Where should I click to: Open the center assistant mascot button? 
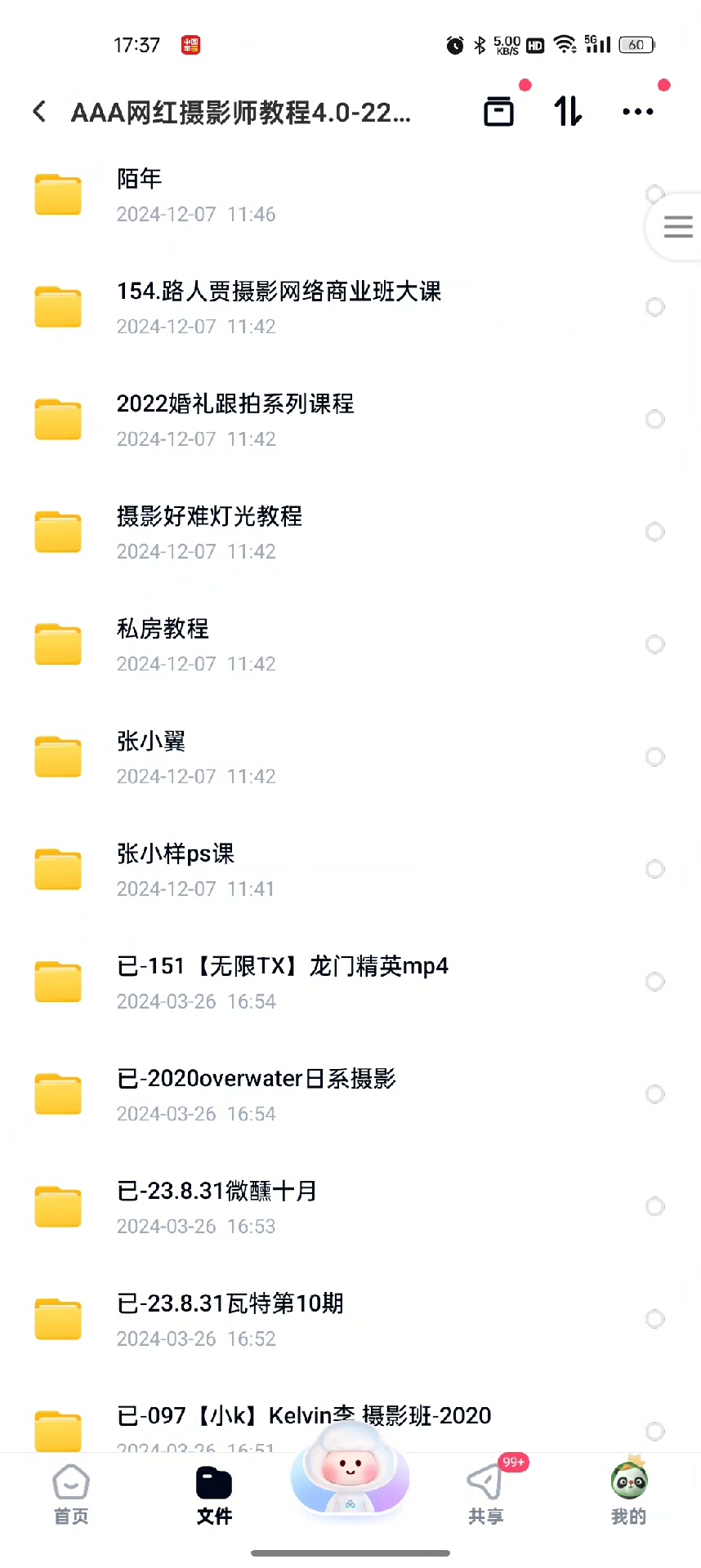click(x=350, y=1474)
